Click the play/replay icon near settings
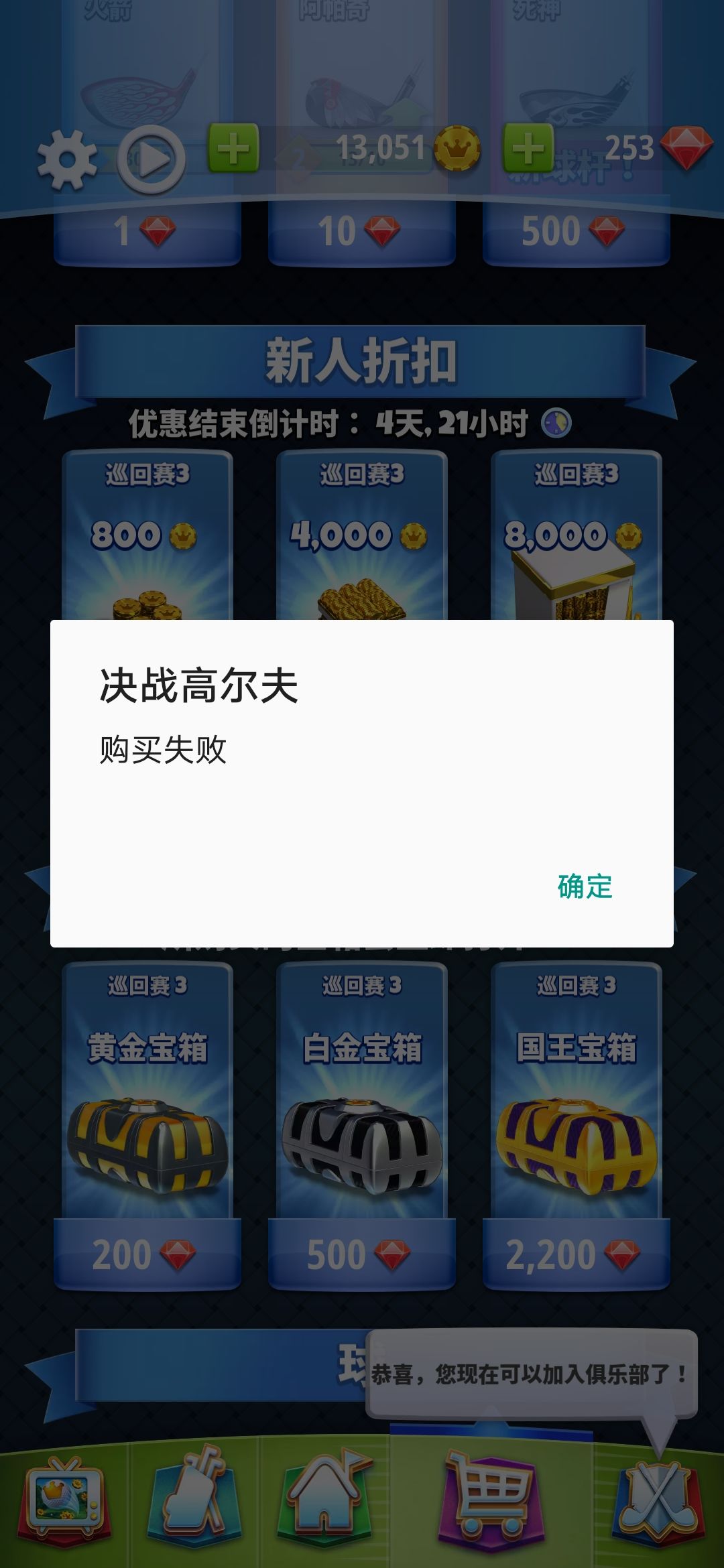This screenshot has width=724, height=1568. (153, 157)
